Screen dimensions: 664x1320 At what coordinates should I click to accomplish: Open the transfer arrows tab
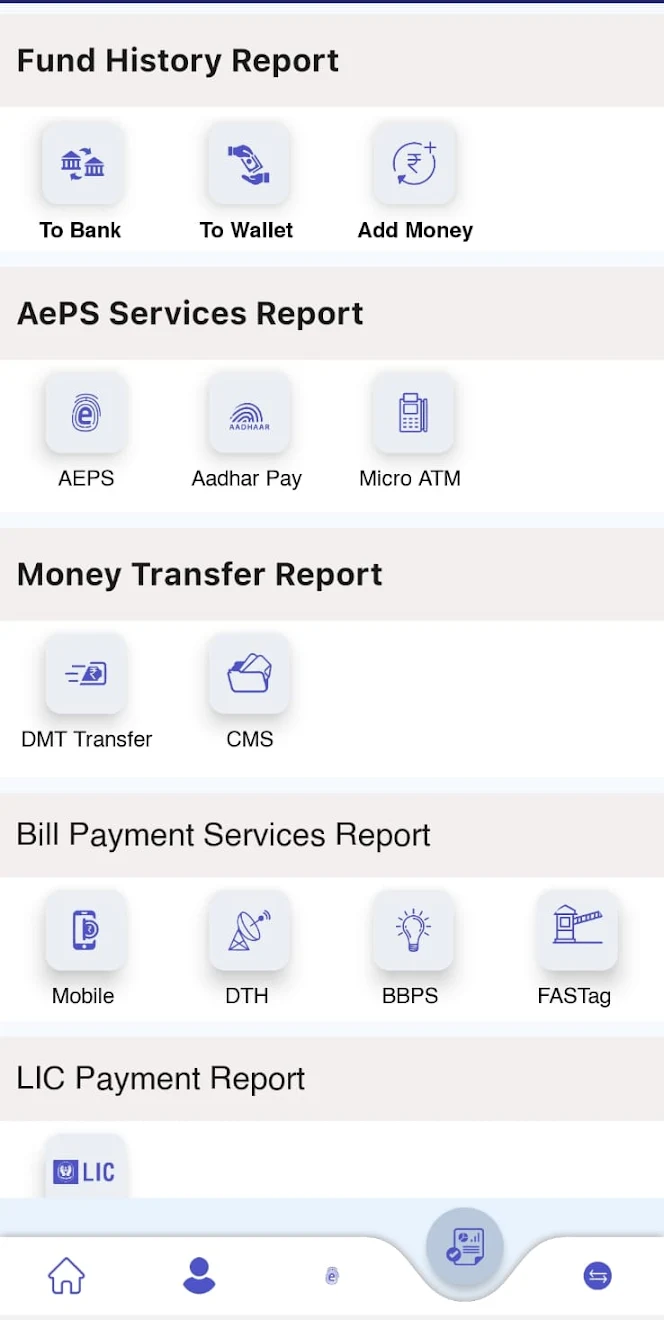pyautogui.click(x=598, y=1276)
